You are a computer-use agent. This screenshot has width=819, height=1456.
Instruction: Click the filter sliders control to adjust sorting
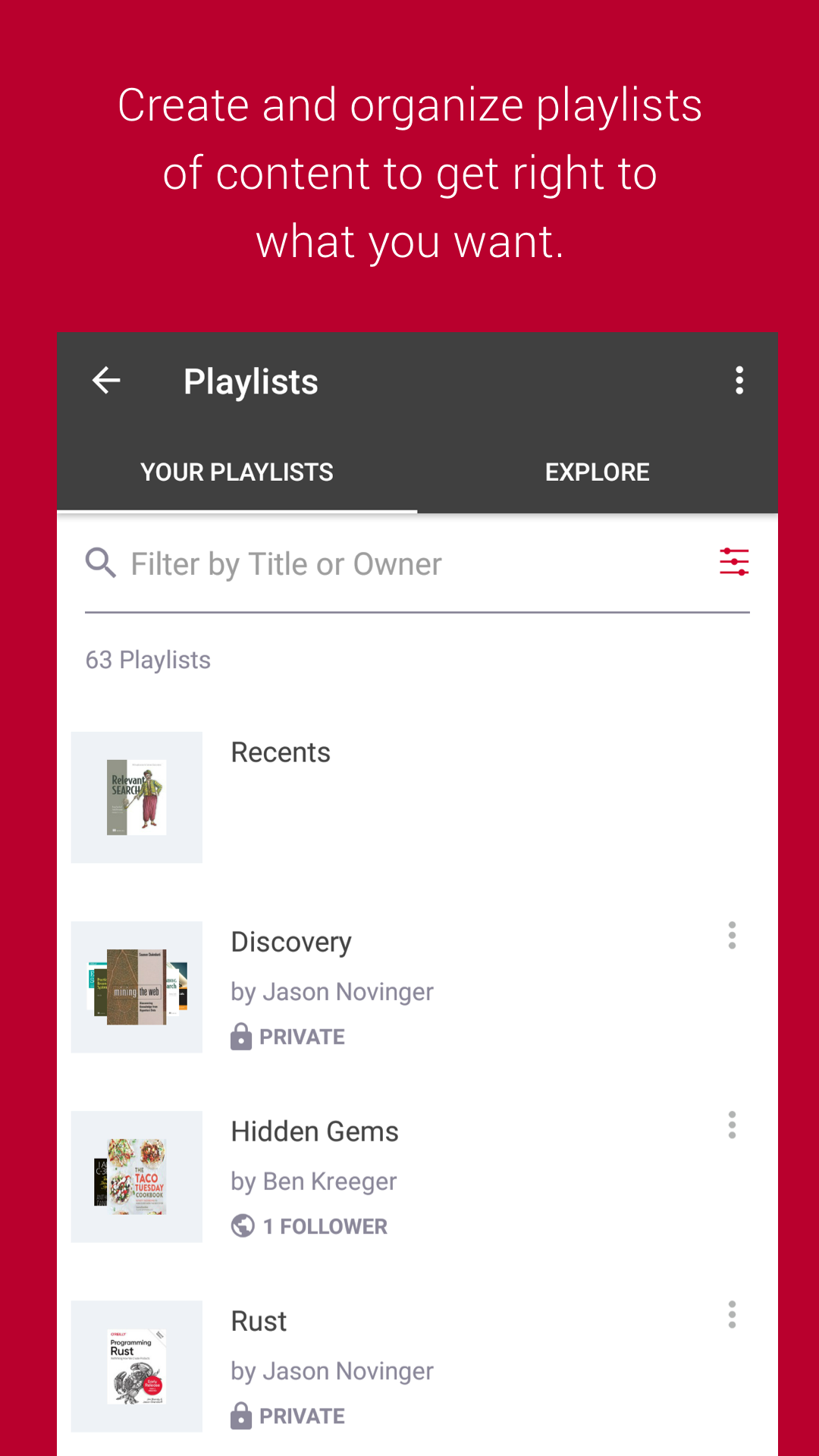(733, 563)
